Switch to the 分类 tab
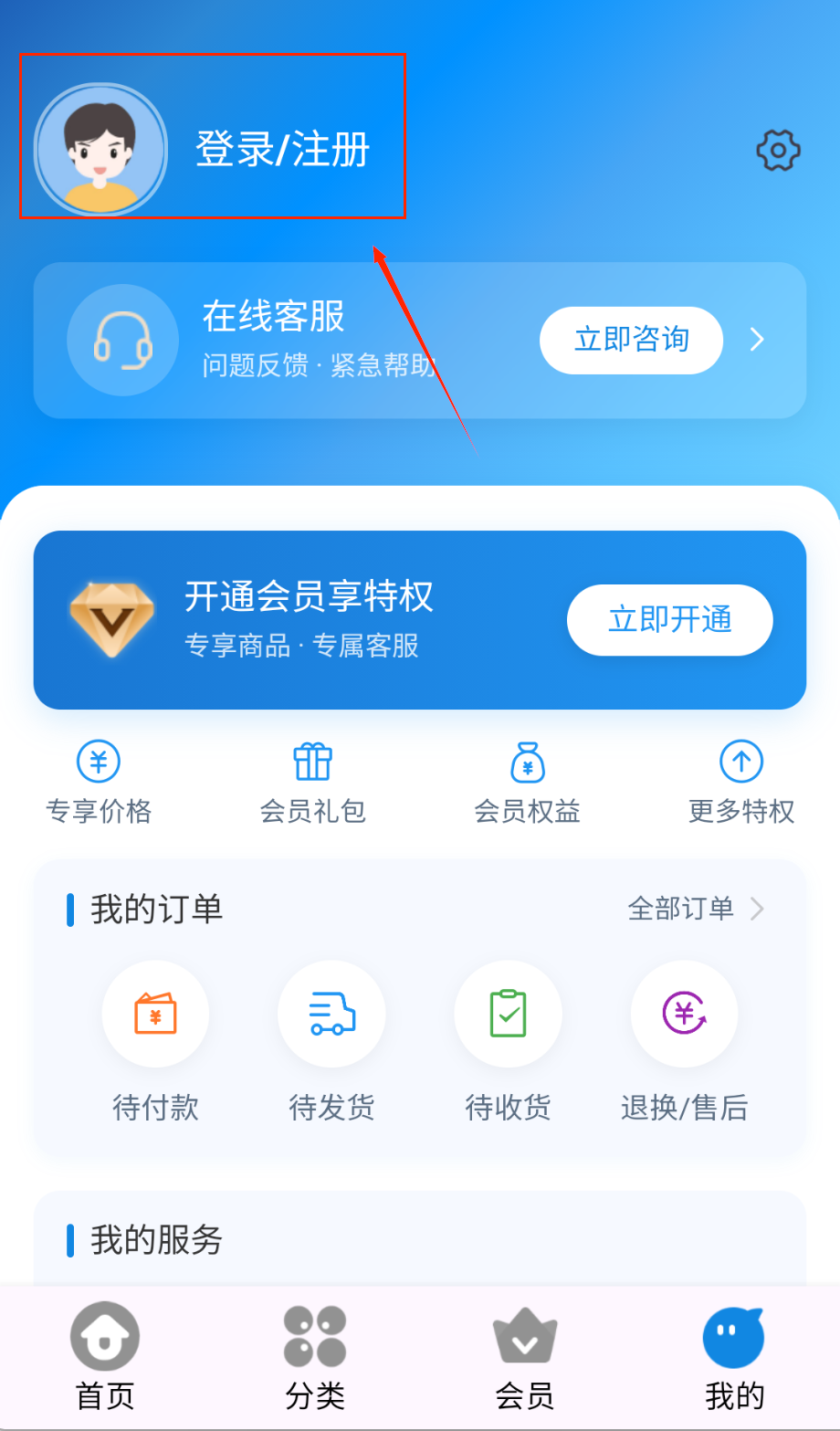840x1431 pixels. [315, 1357]
